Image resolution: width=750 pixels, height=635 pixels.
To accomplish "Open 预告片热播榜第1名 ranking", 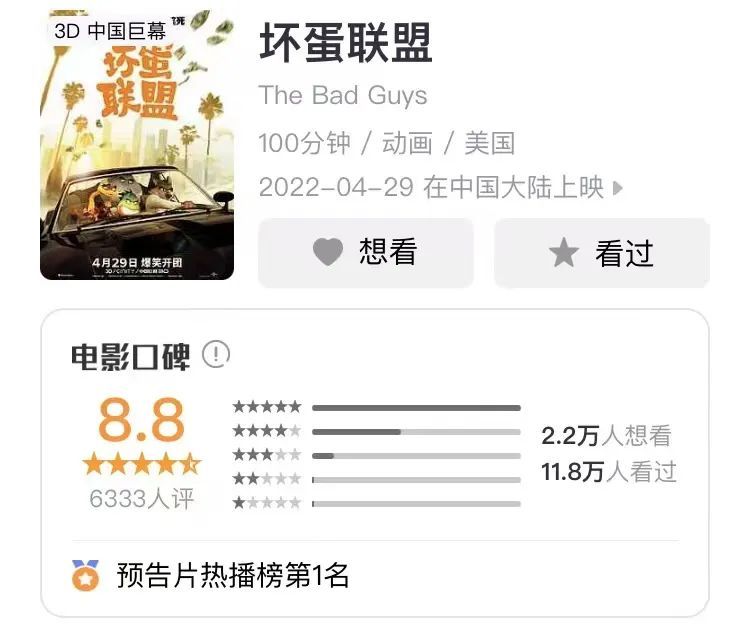I will click(233, 575).
